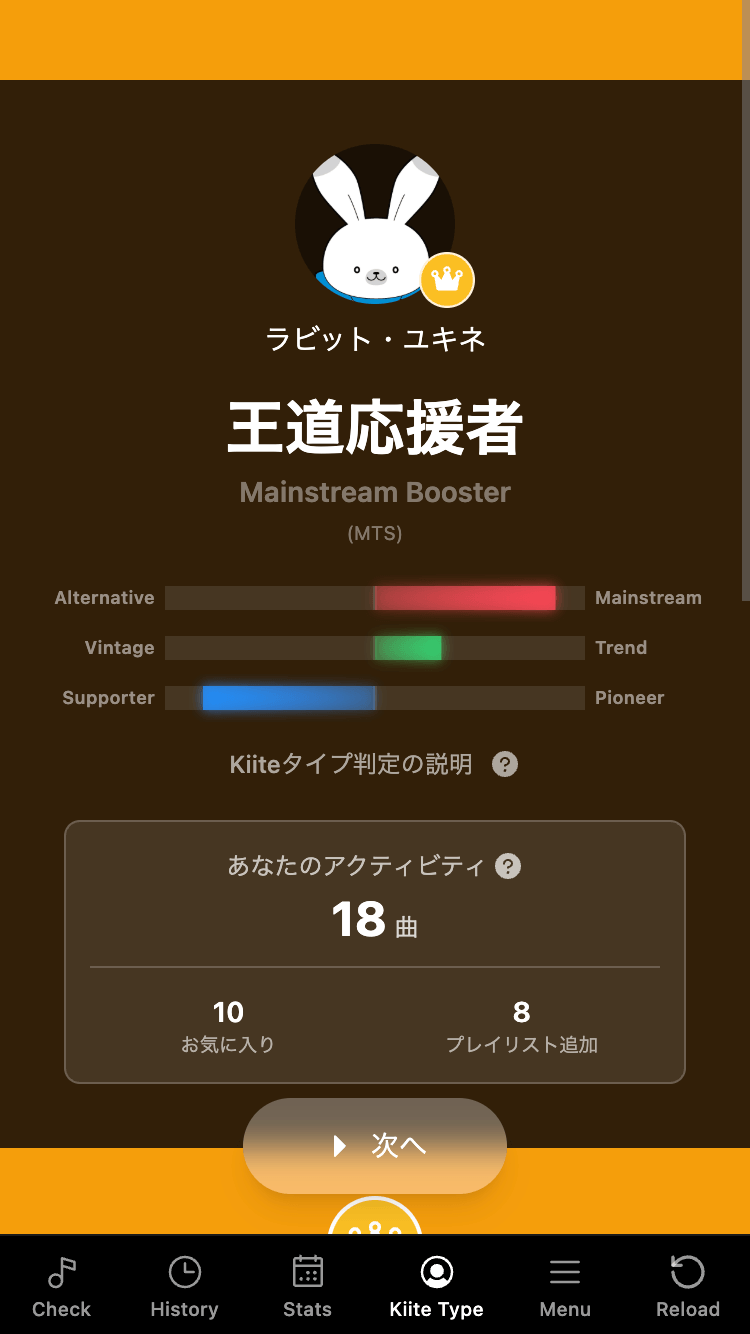Open the Menu hamburger icon
The height and width of the screenshot is (1334, 750).
click(564, 1272)
